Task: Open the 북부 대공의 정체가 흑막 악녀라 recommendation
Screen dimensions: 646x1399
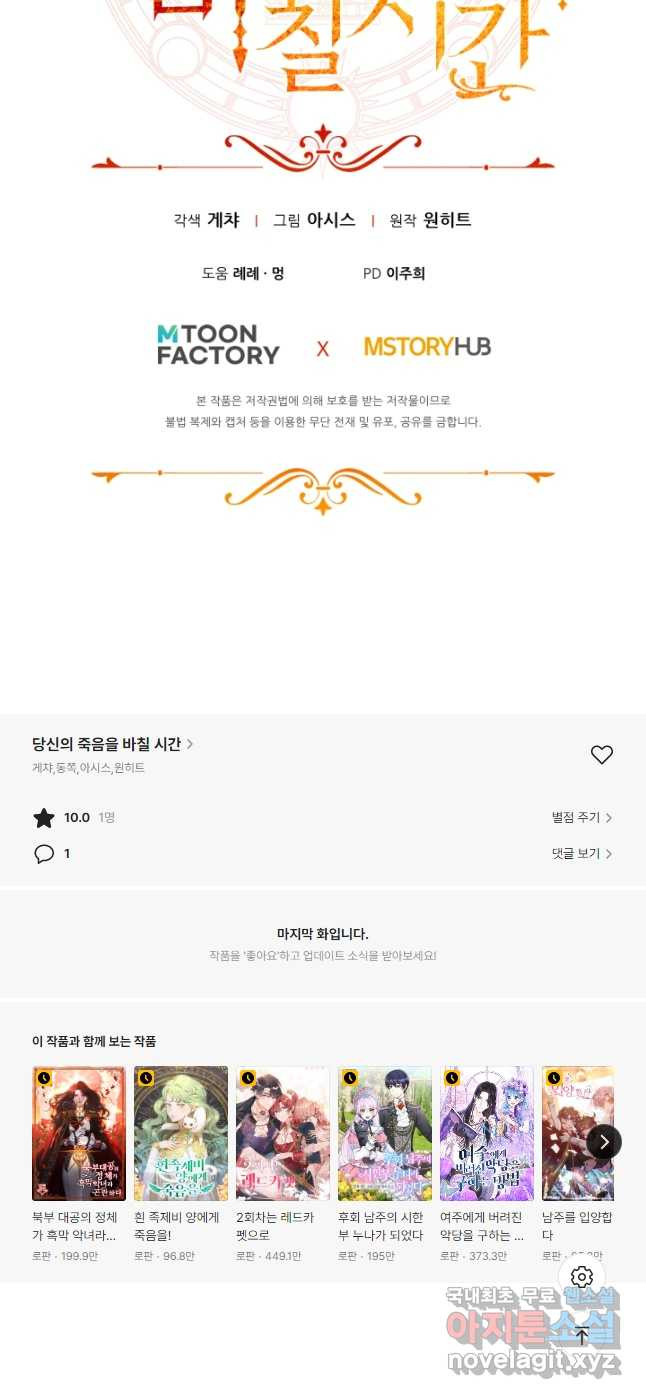Action: [x=78, y=1134]
